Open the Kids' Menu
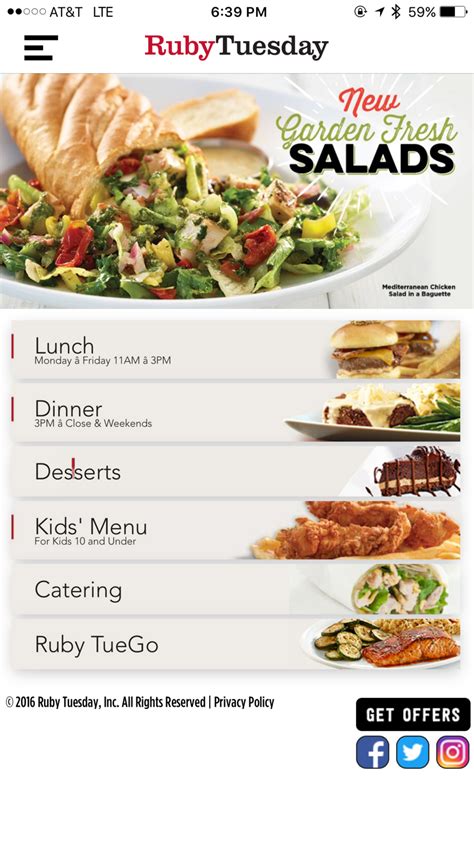Image resolution: width=474 pixels, height=842 pixels. (236, 531)
